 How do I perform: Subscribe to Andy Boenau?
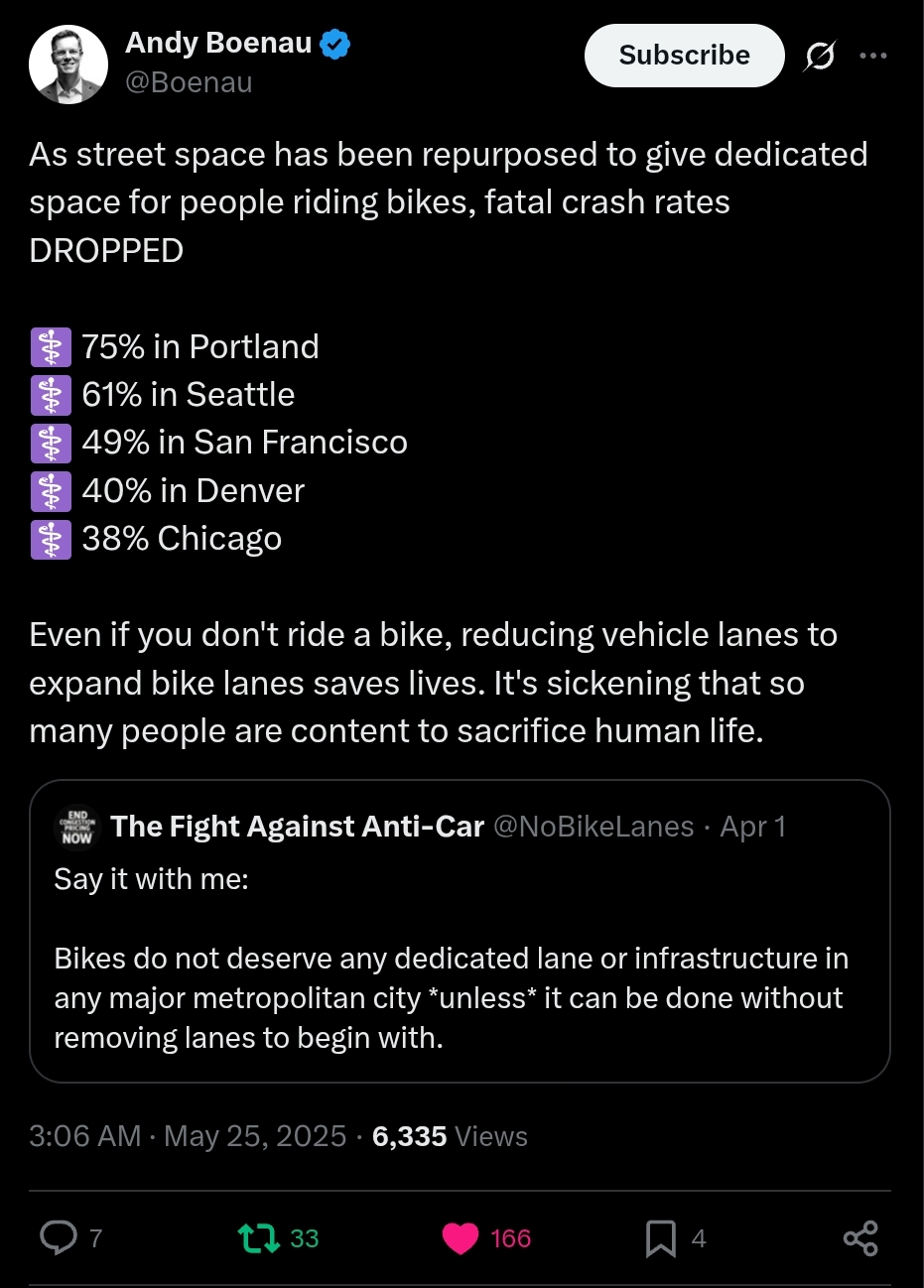[684, 56]
